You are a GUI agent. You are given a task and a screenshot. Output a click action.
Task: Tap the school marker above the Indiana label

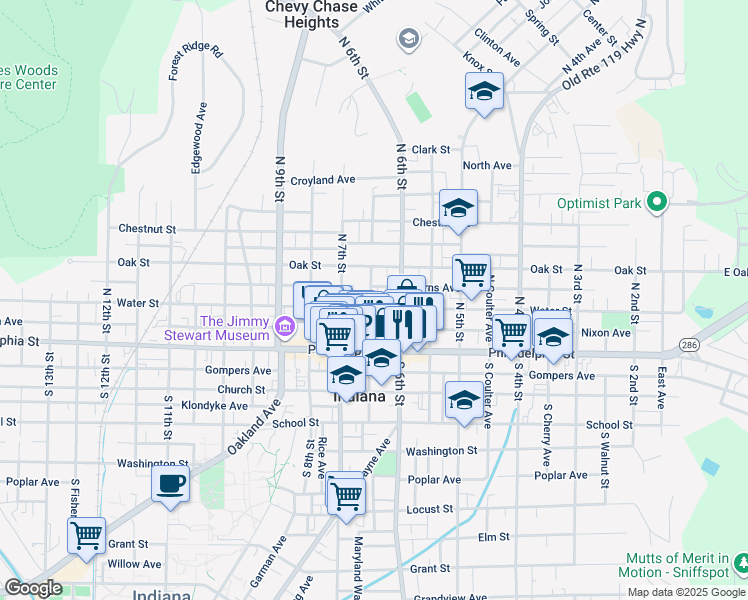347,376
